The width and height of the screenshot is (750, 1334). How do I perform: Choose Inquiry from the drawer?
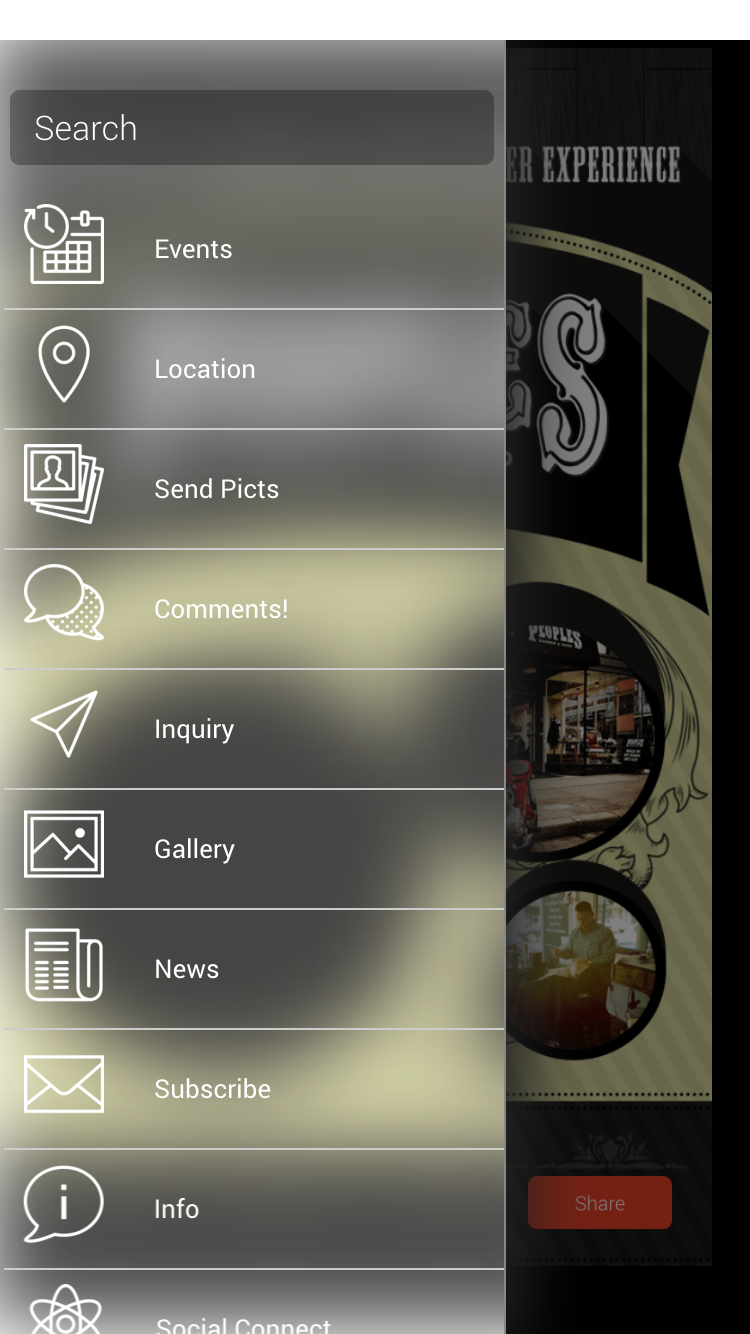252,729
